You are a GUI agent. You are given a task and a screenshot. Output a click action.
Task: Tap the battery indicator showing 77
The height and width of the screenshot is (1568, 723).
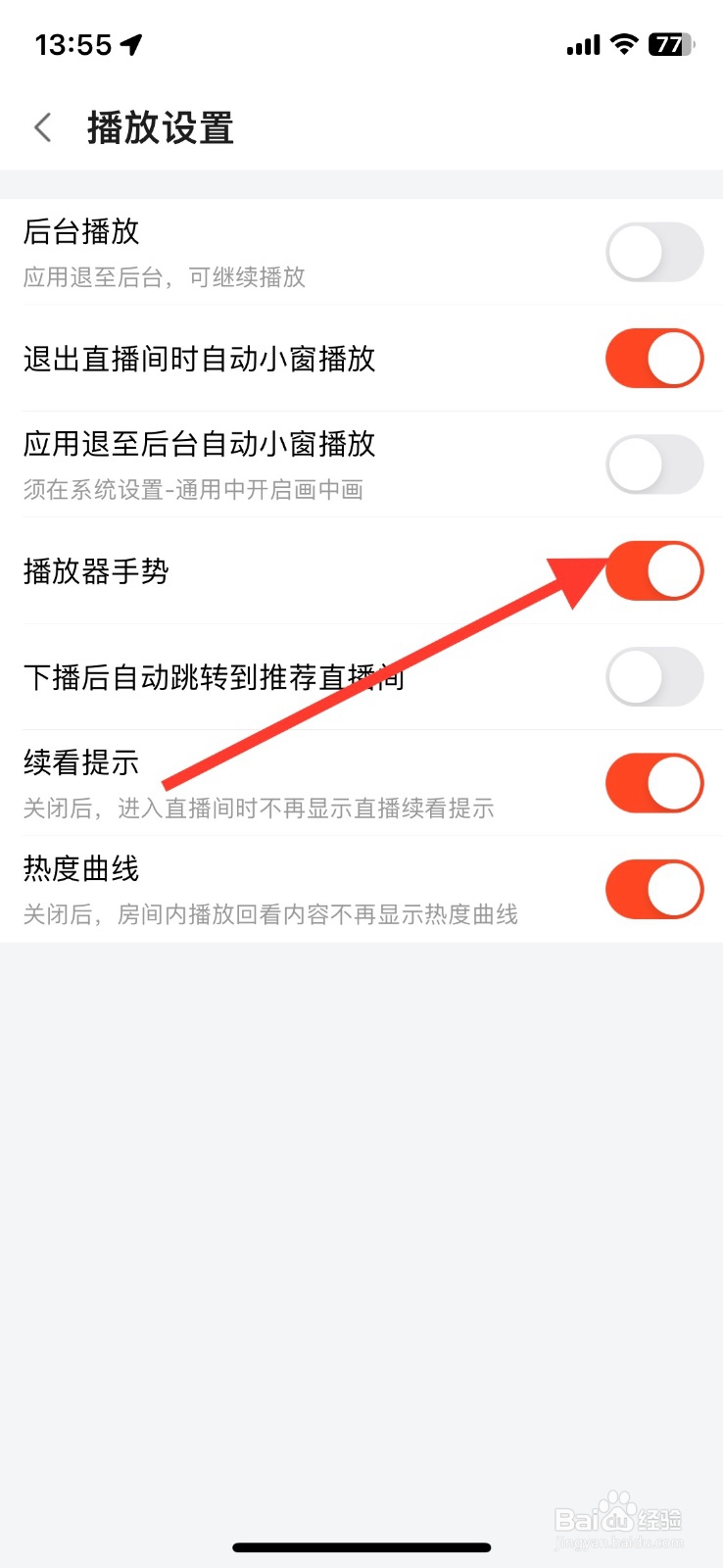(670, 43)
